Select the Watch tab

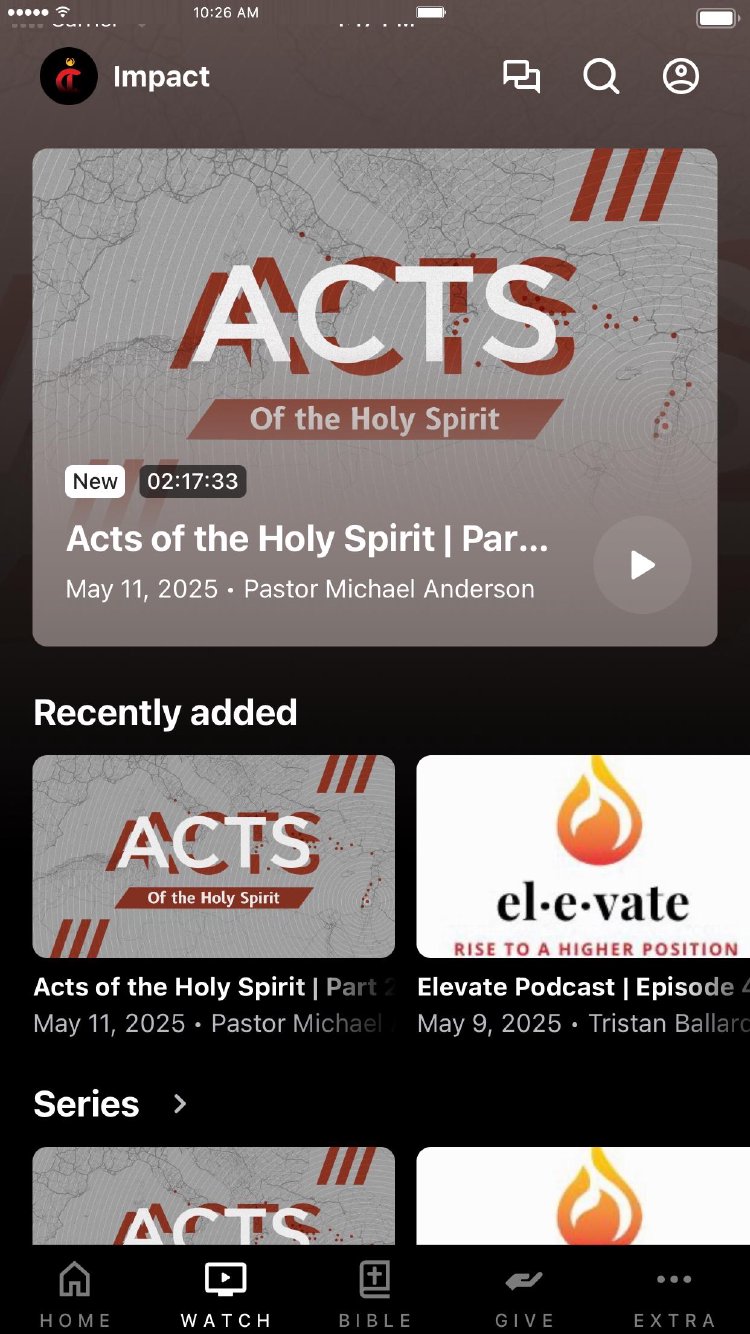click(x=226, y=1294)
